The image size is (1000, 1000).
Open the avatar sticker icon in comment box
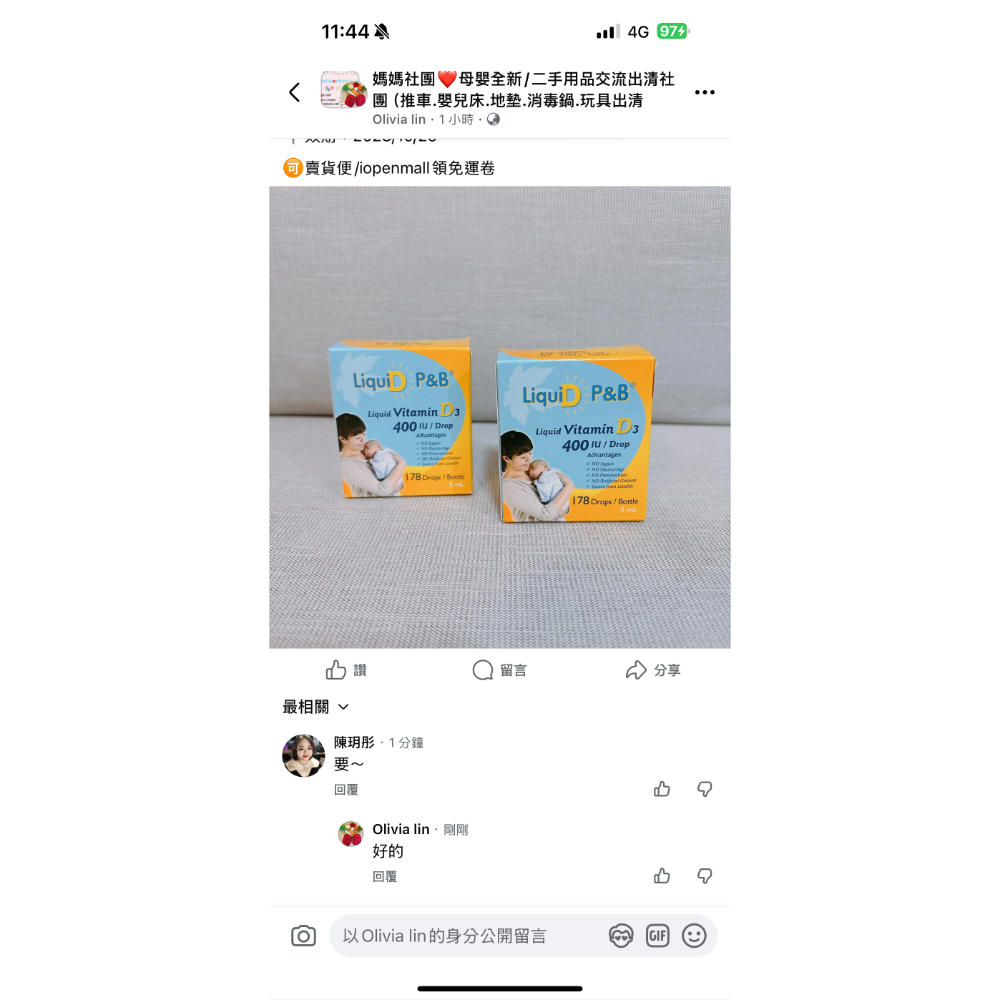pos(621,936)
